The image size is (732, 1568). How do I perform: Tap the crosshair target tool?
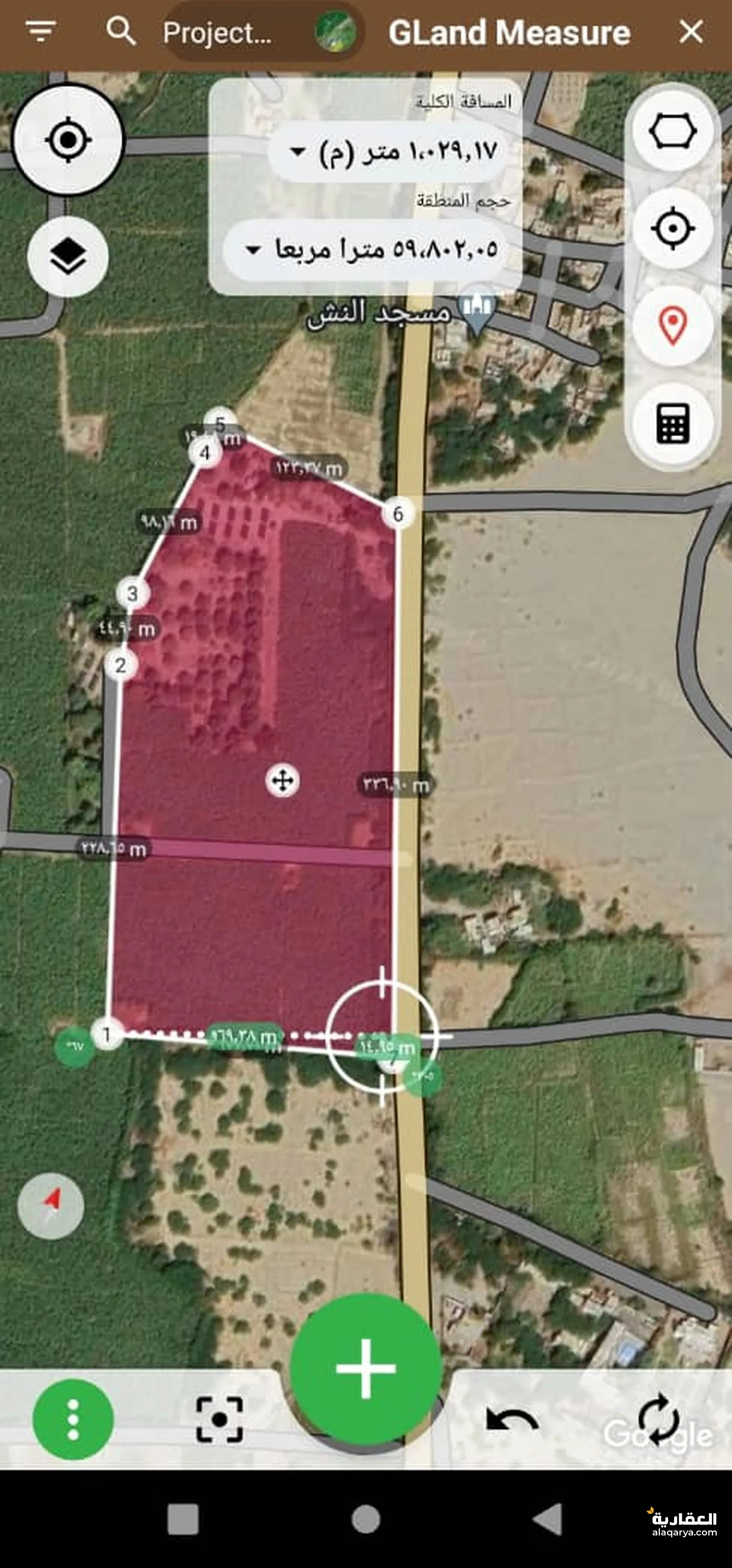click(672, 228)
